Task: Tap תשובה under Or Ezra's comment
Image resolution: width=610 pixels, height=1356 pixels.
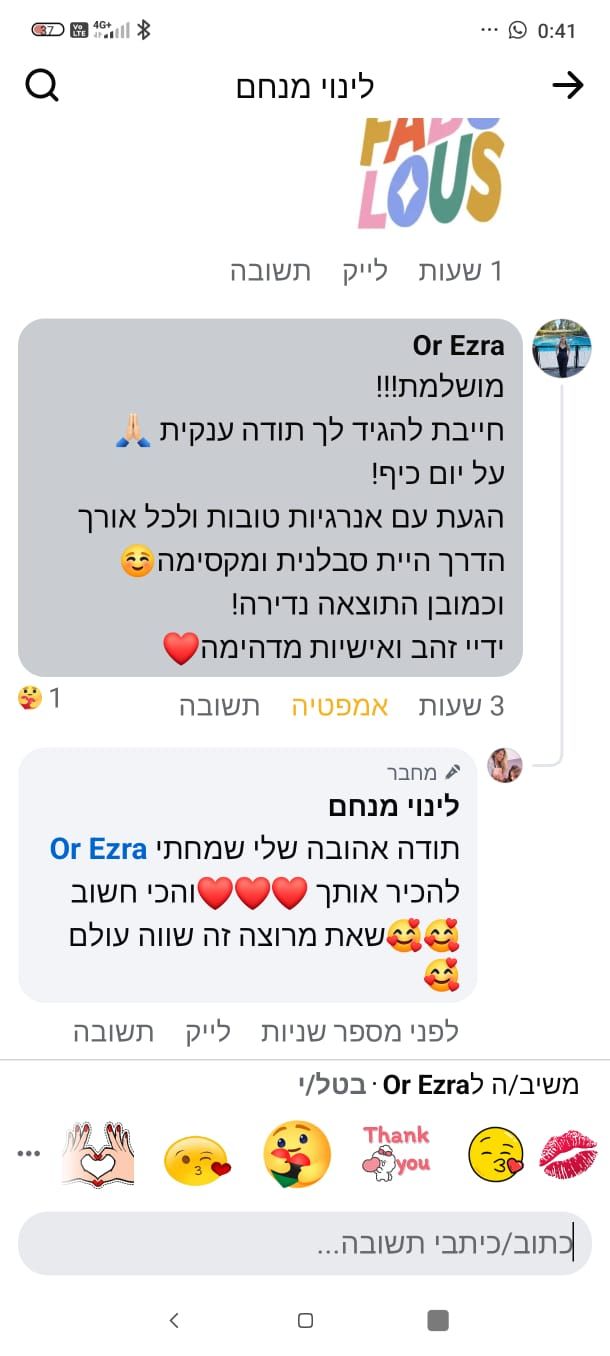Action: pos(219,706)
